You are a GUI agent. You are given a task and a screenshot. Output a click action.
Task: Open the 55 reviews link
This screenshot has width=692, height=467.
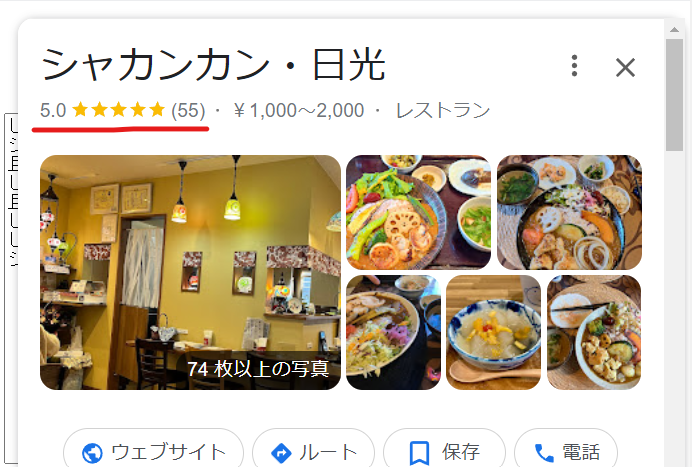[188, 110]
